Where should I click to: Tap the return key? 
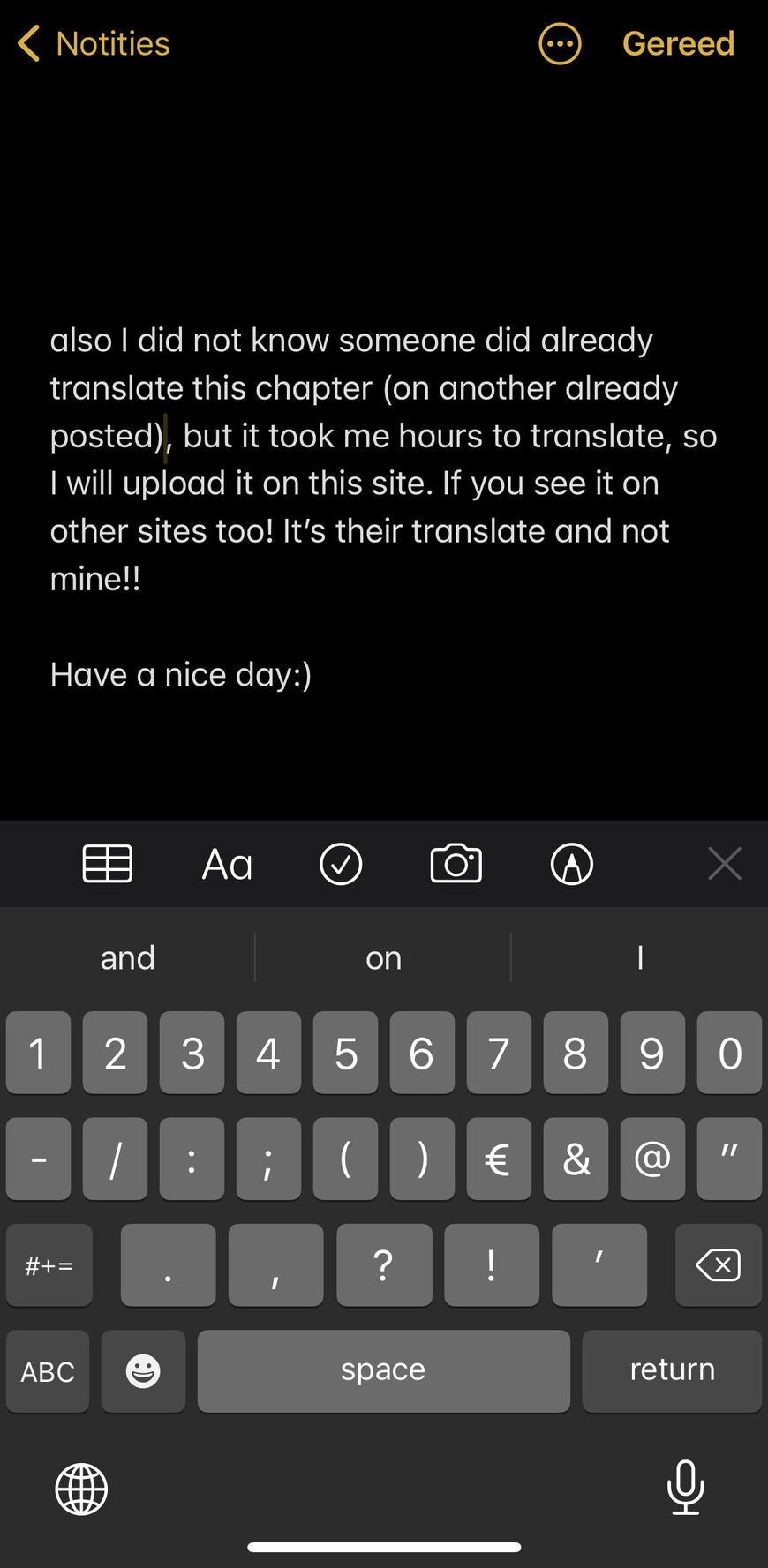click(x=672, y=1370)
